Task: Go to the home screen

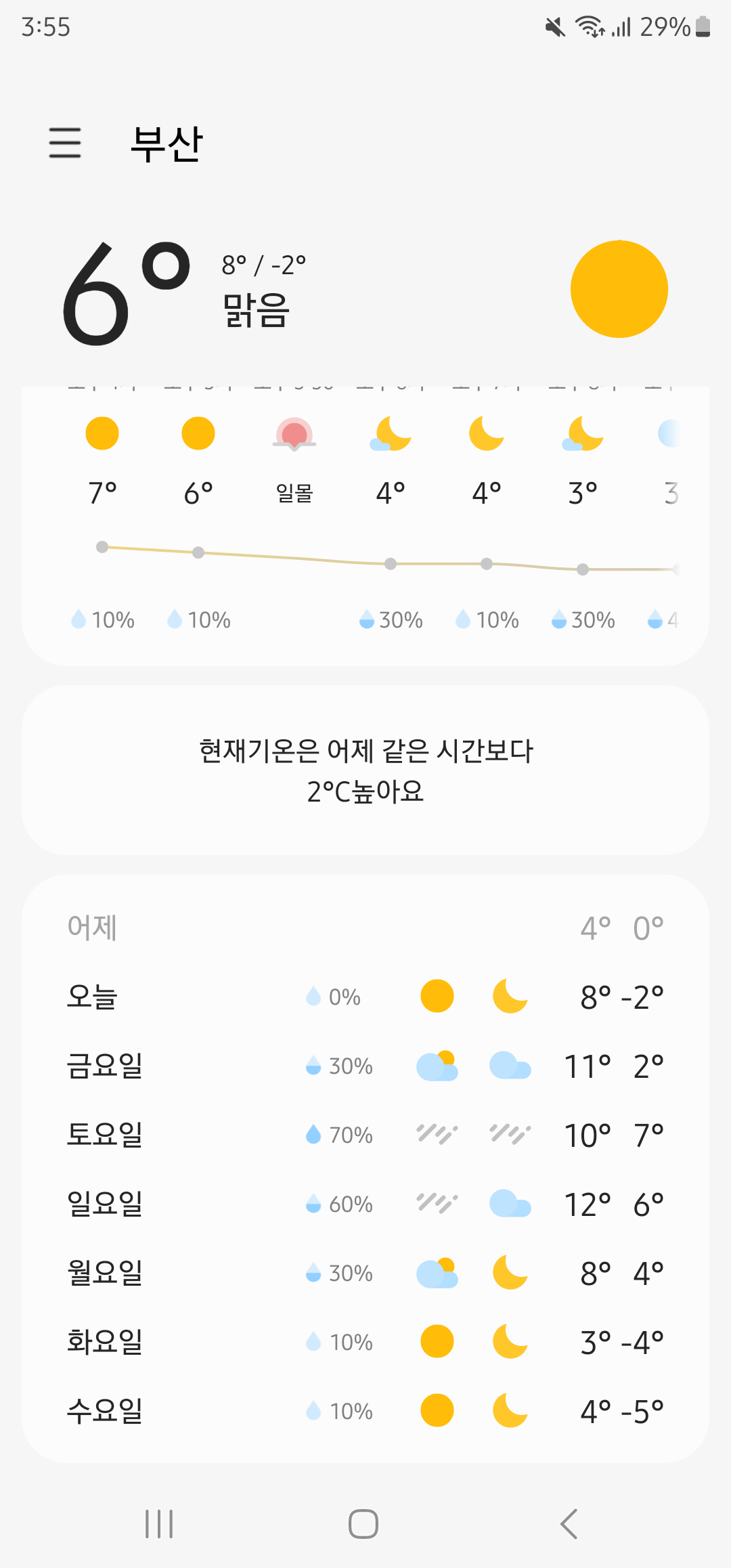Action: coord(363,1524)
